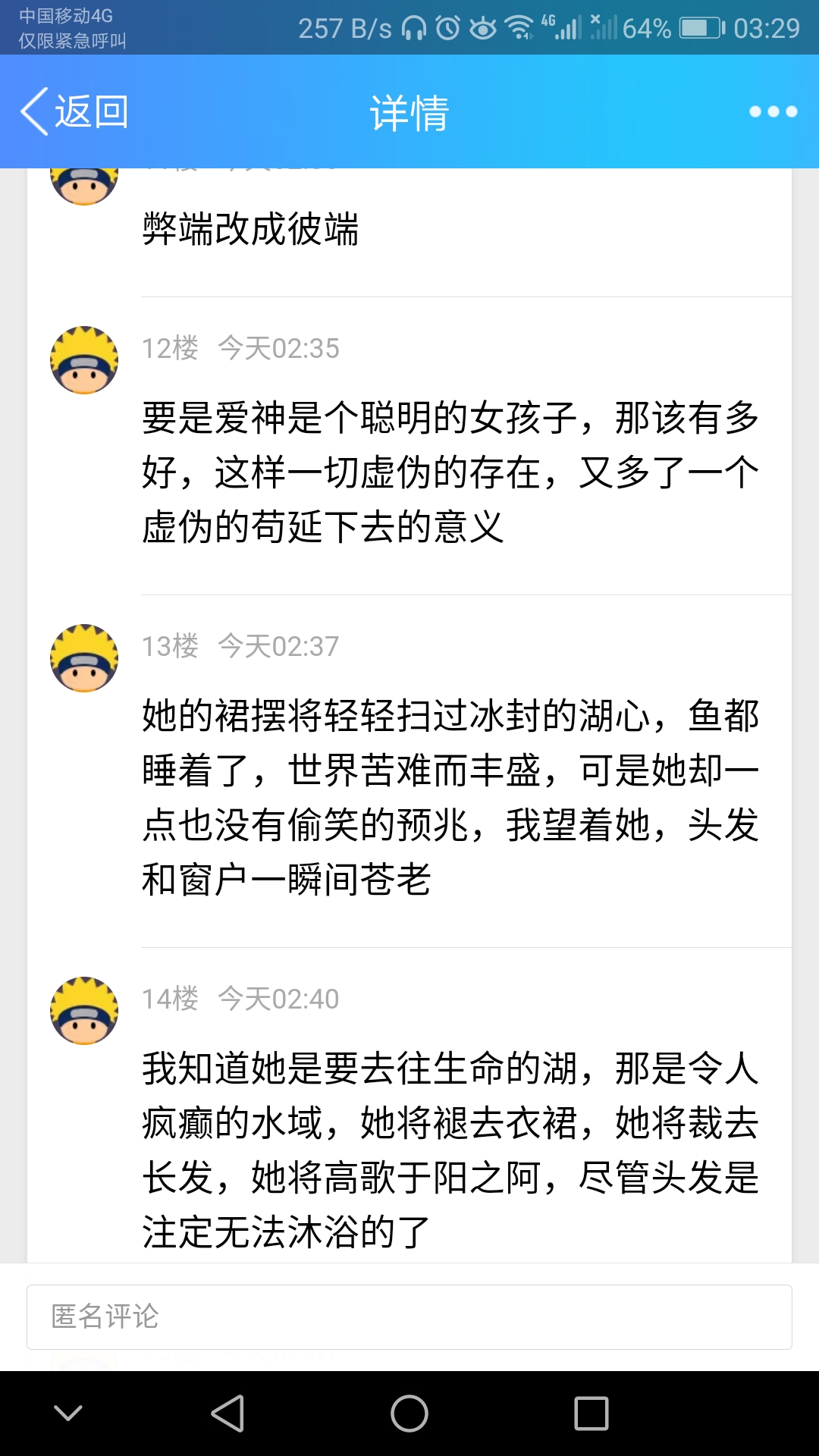This screenshot has height=1456, width=819.
Task: Tap the 匿名评论 comment input field
Action: 409,1317
